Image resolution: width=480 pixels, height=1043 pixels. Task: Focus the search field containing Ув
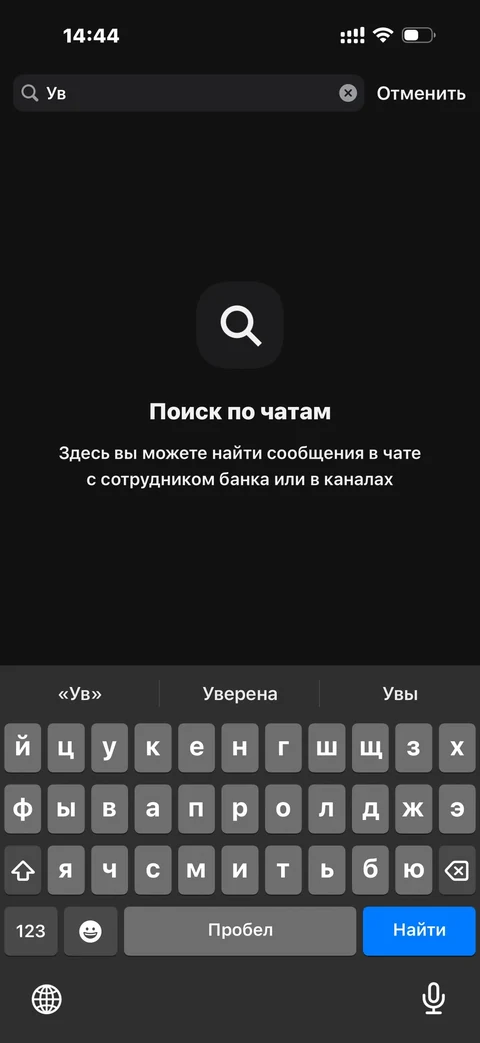(x=189, y=93)
